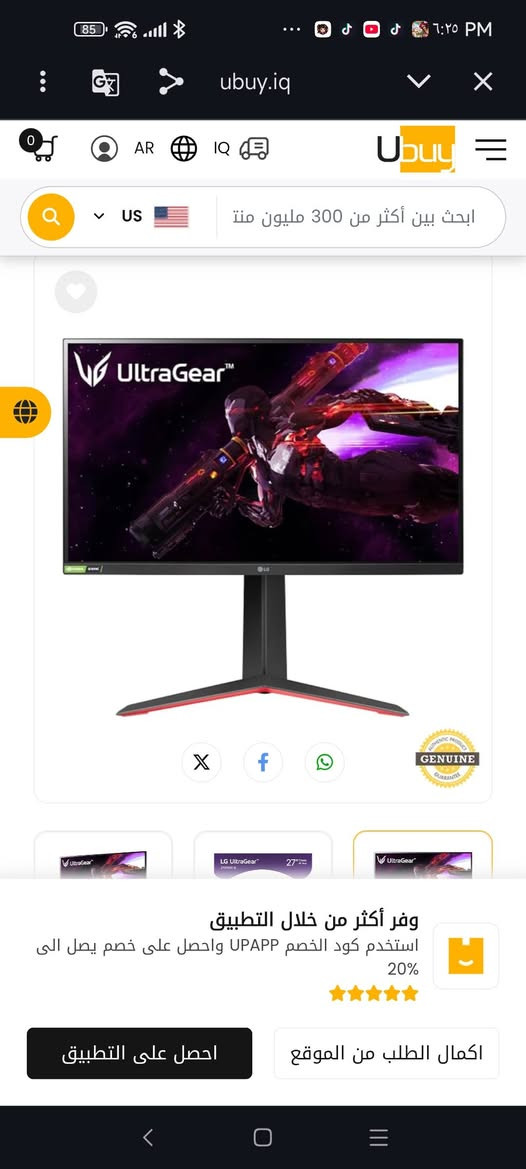Share product on WhatsApp
This screenshot has width=526, height=1169.
(325, 762)
